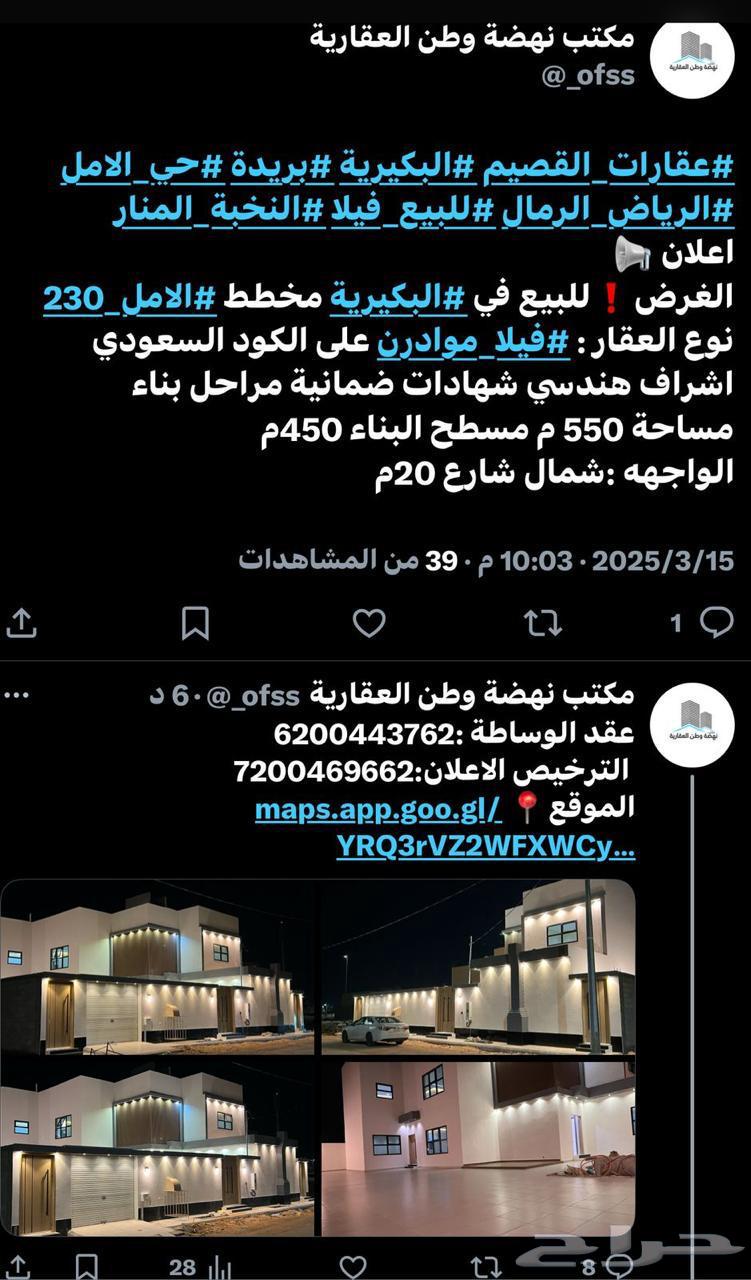Open the top post's profile avatar
Screen dimensions: 751x1280
point(692,58)
